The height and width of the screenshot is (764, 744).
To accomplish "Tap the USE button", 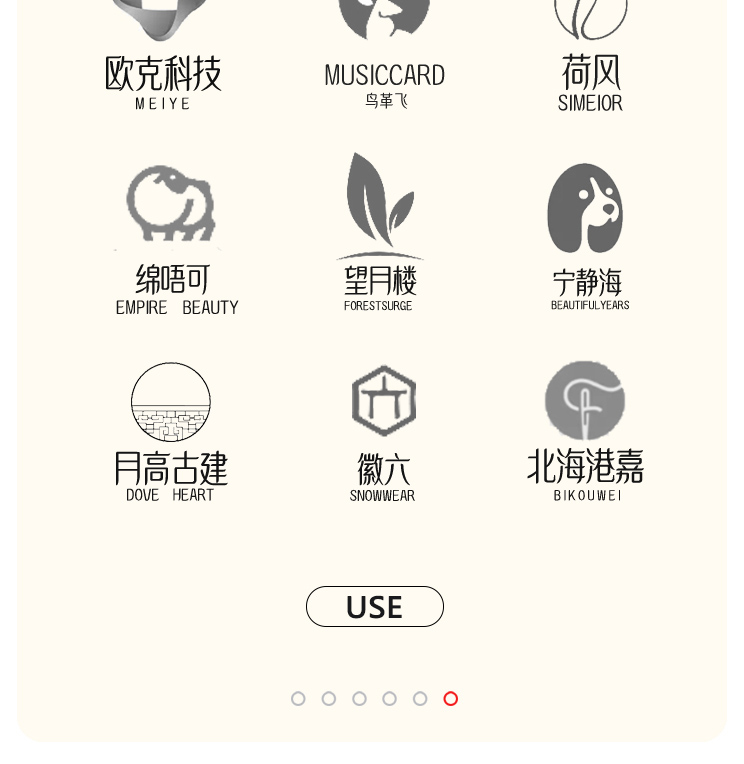I will [x=374, y=607].
